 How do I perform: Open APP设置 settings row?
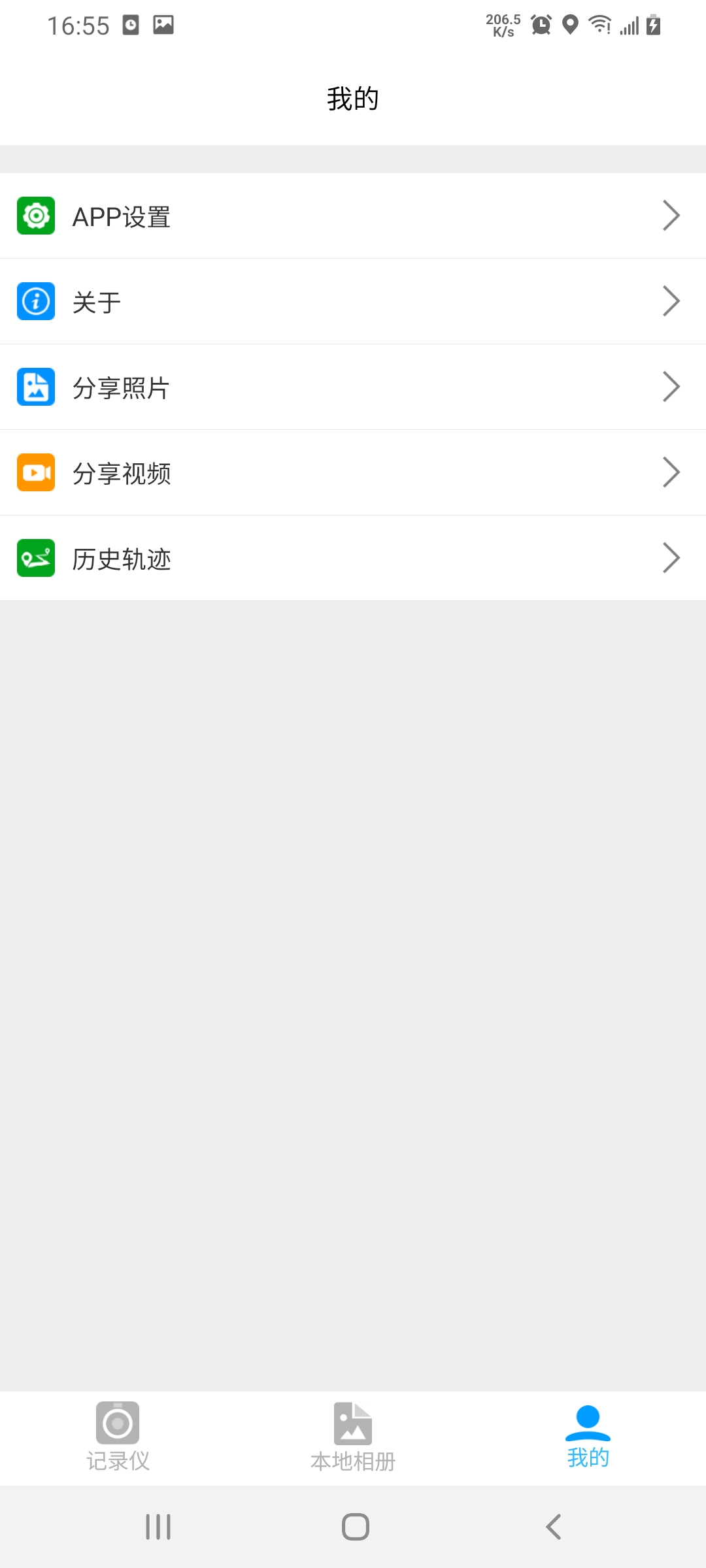tap(353, 216)
